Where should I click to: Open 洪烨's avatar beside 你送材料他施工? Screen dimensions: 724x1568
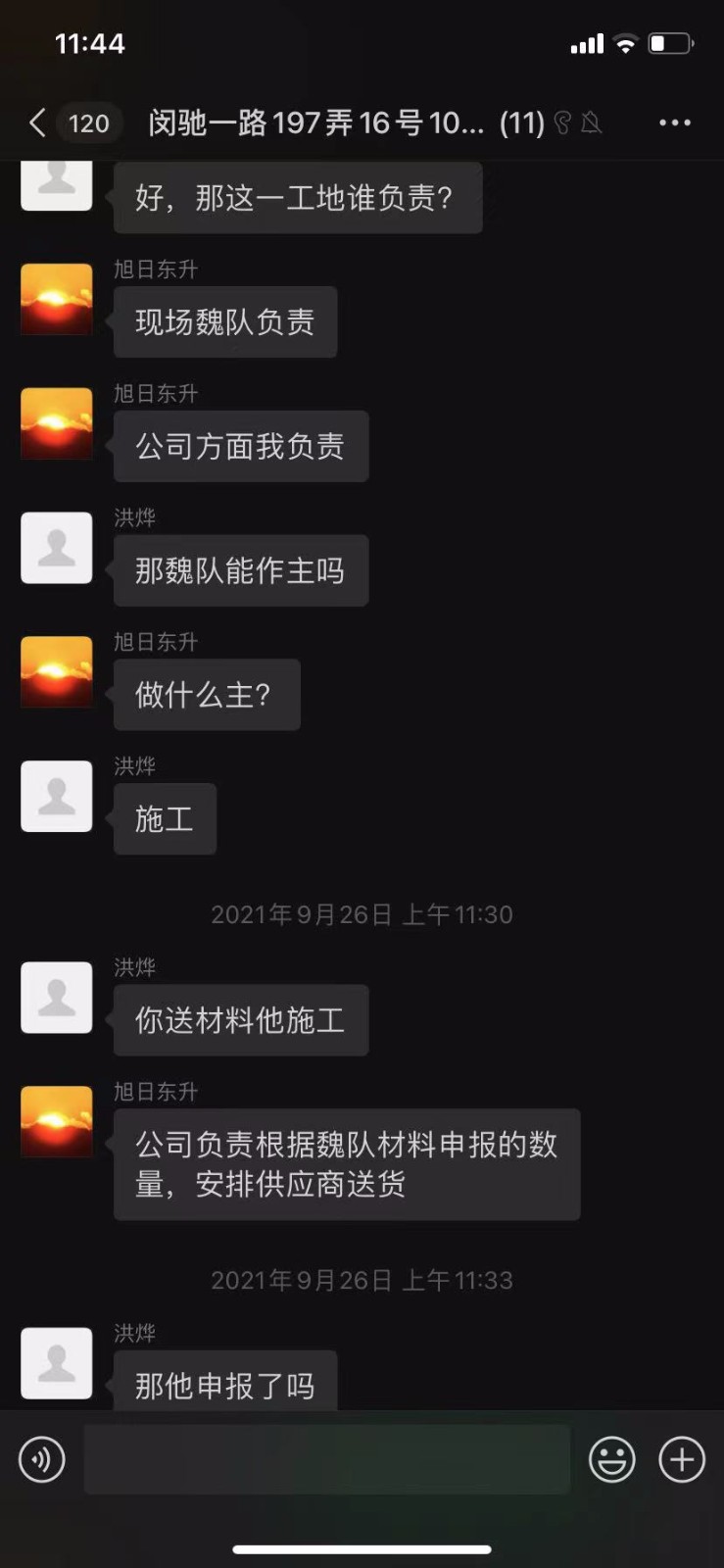pyautogui.click(x=57, y=998)
